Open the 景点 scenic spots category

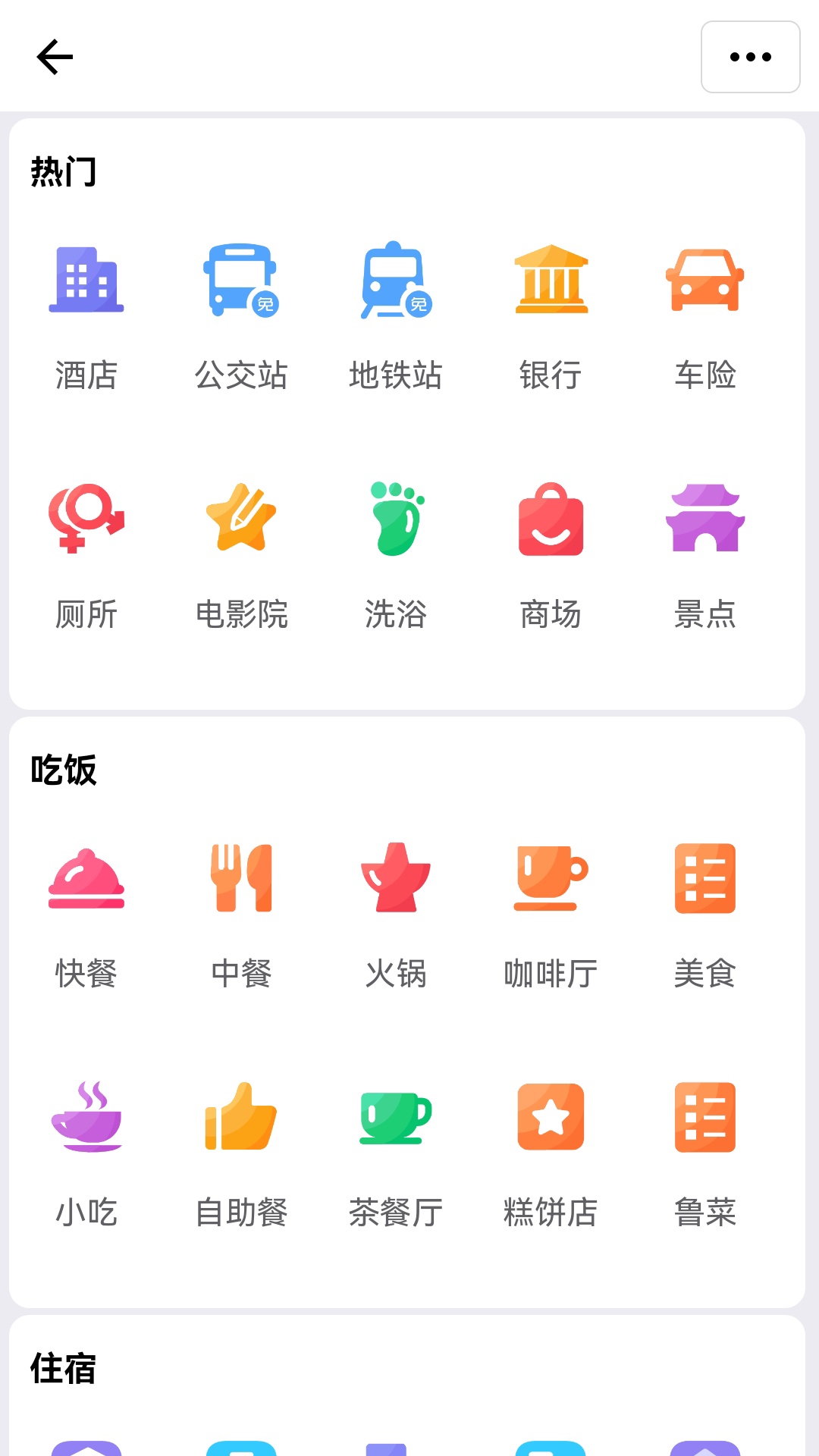705,557
